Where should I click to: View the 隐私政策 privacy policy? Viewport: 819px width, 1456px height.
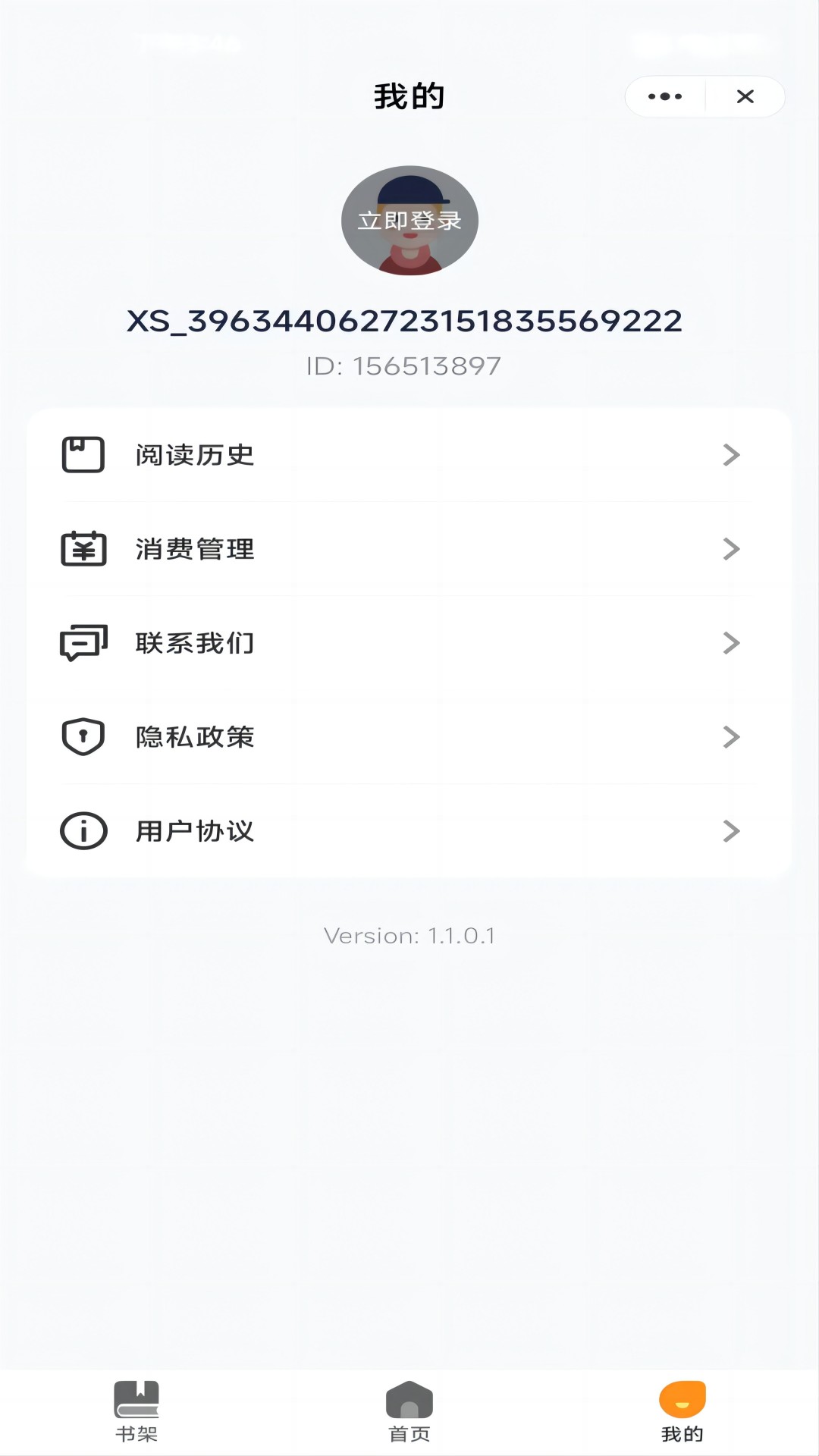point(409,737)
